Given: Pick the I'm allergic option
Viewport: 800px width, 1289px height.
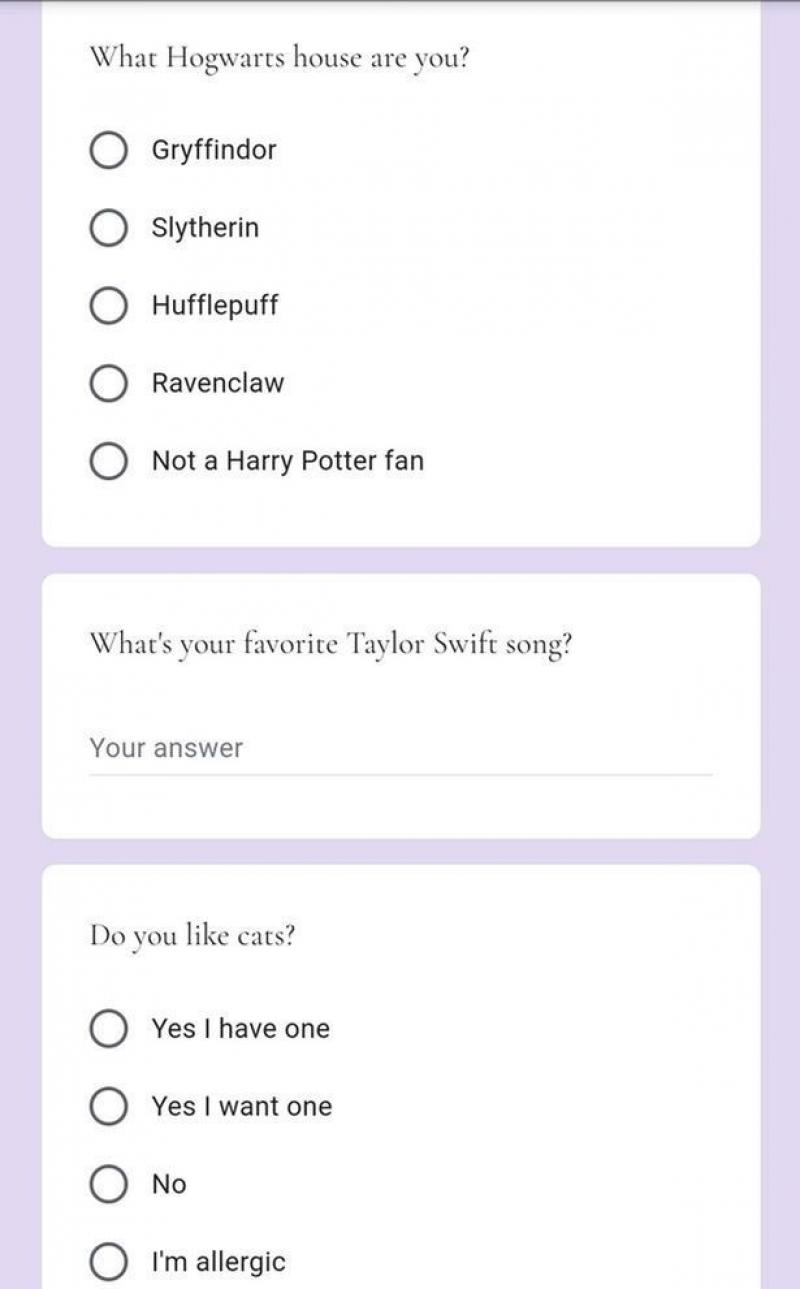Looking at the screenshot, I should coord(108,1262).
